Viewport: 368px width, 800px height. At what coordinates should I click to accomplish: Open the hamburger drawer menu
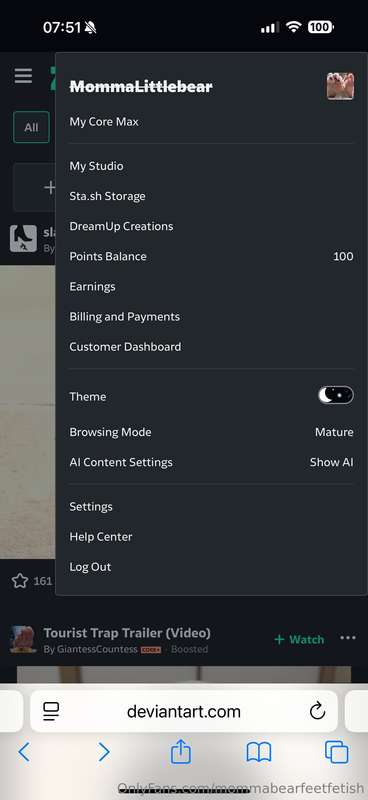tap(23, 76)
